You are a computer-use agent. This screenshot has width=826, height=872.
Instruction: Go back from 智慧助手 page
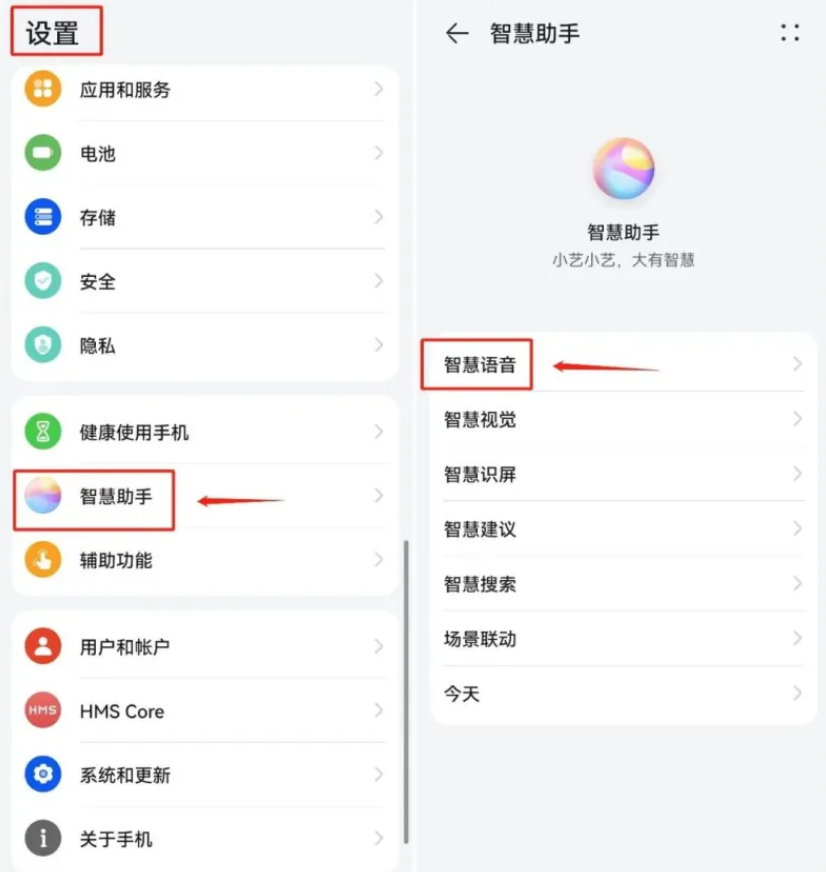[x=456, y=33]
